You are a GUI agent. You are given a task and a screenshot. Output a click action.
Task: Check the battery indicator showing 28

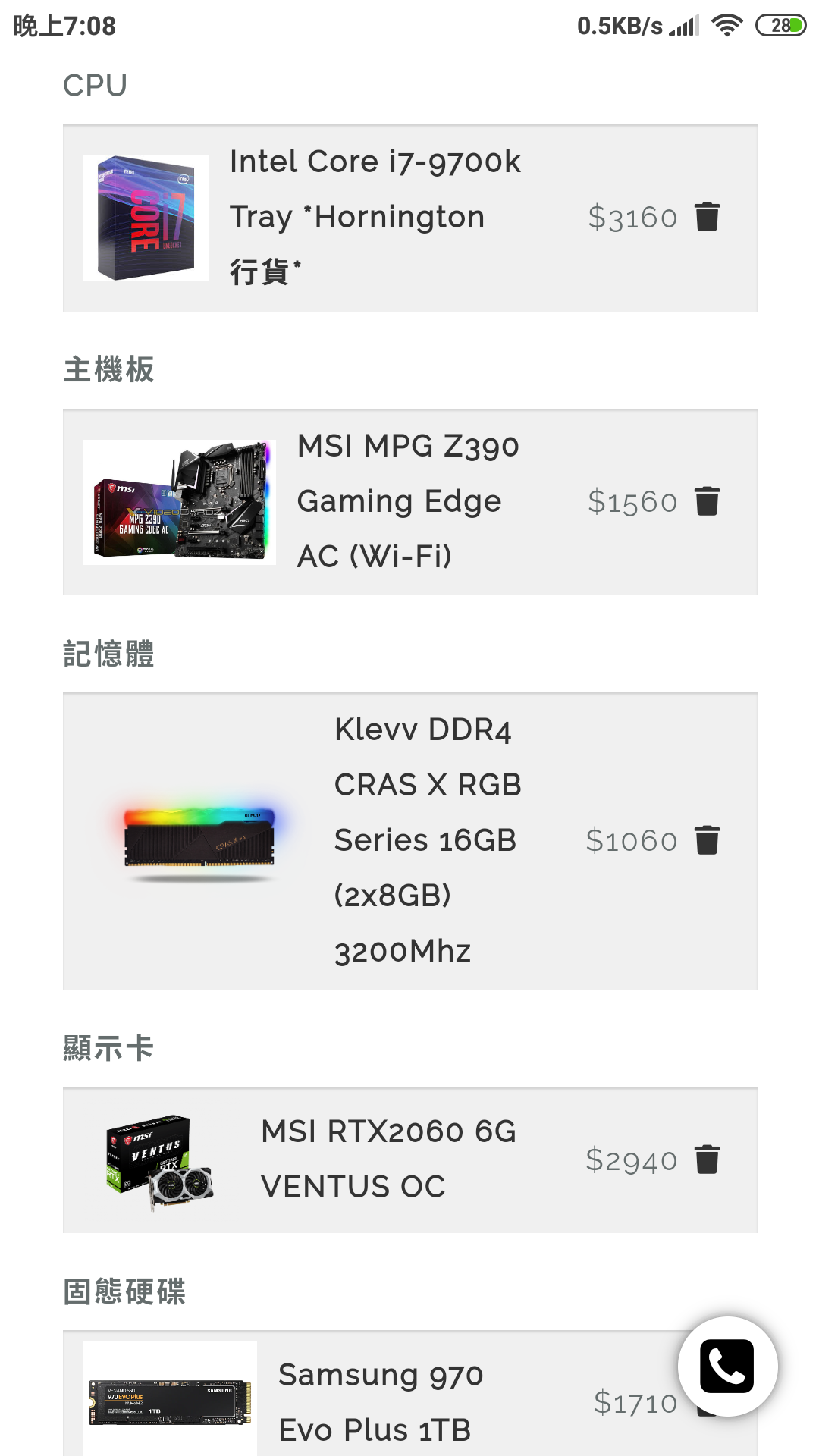click(x=780, y=23)
